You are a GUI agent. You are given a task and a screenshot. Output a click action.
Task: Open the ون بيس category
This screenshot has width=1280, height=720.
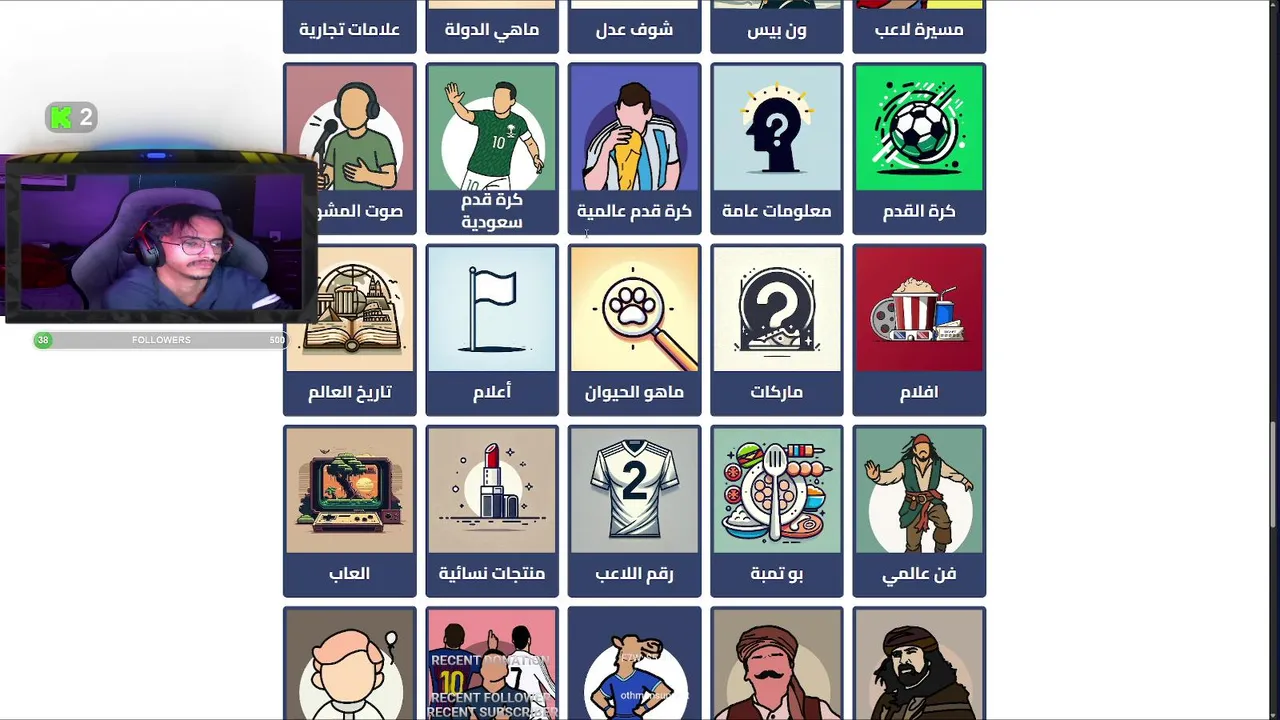point(776,27)
